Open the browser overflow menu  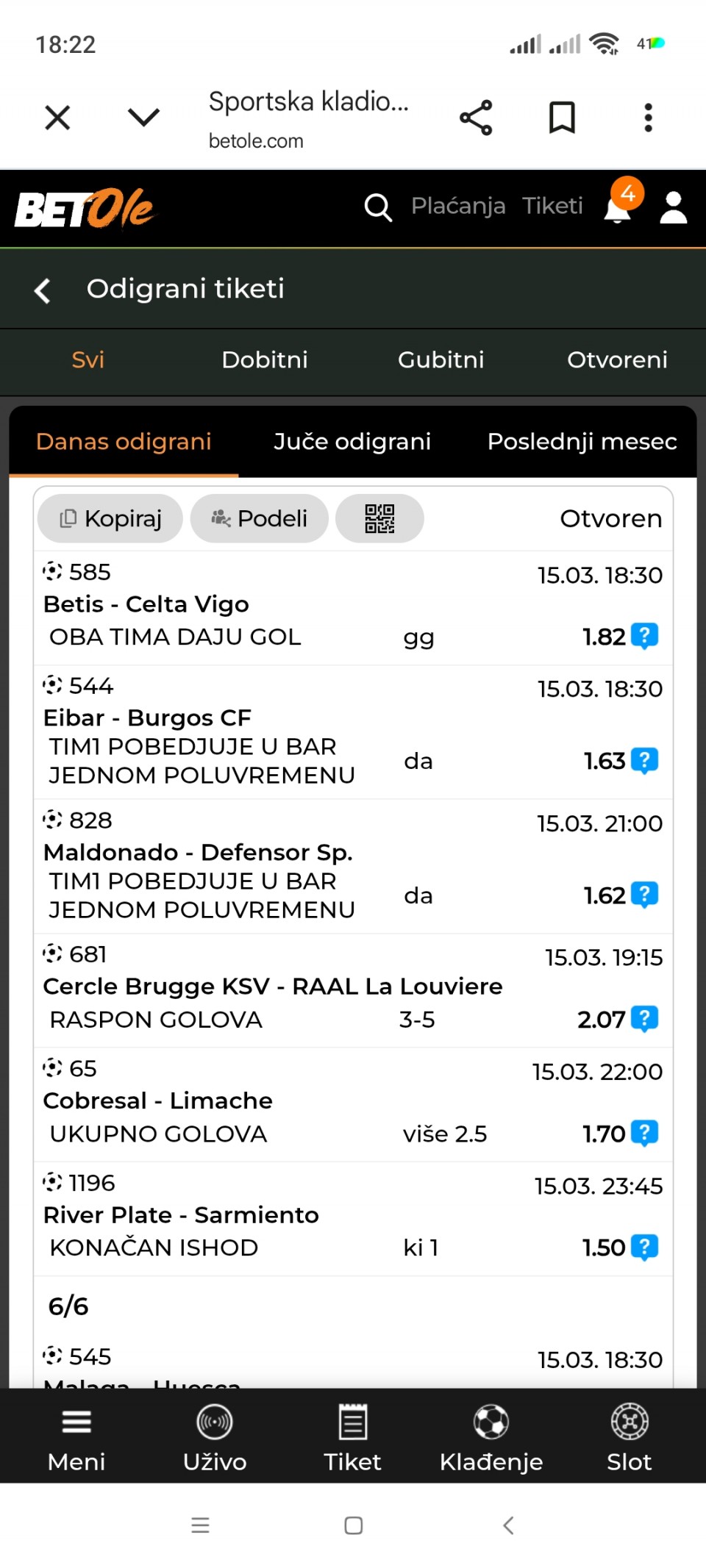click(x=648, y=118)
